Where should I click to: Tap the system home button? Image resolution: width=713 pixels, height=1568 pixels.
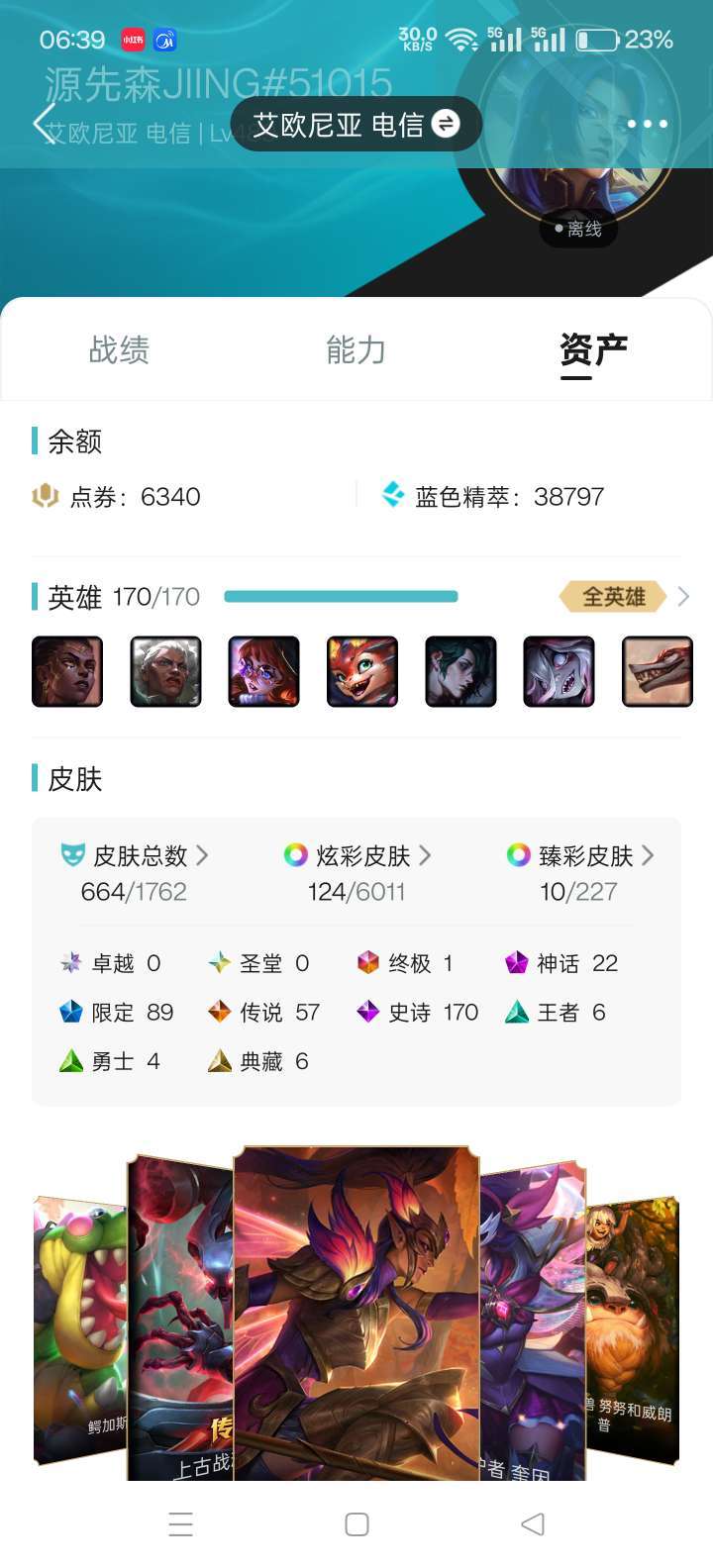pyautogui.click(x=356, y=1524)
